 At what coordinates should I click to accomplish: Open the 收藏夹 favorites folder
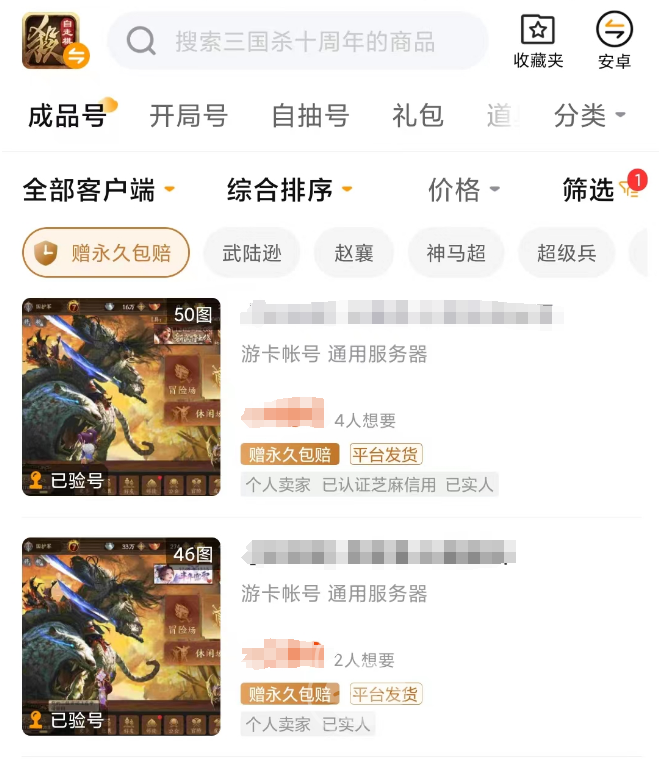tap(538, 41)
